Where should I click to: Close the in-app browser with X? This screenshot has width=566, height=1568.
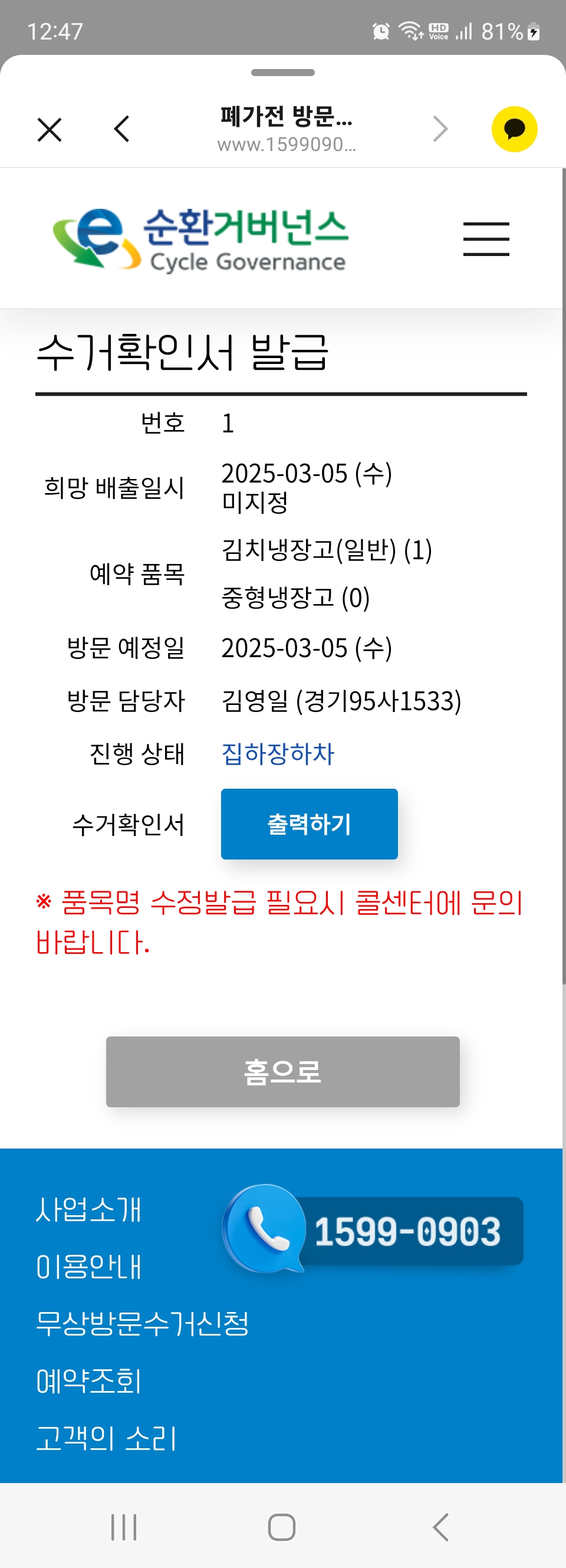[x=50, y=130]
